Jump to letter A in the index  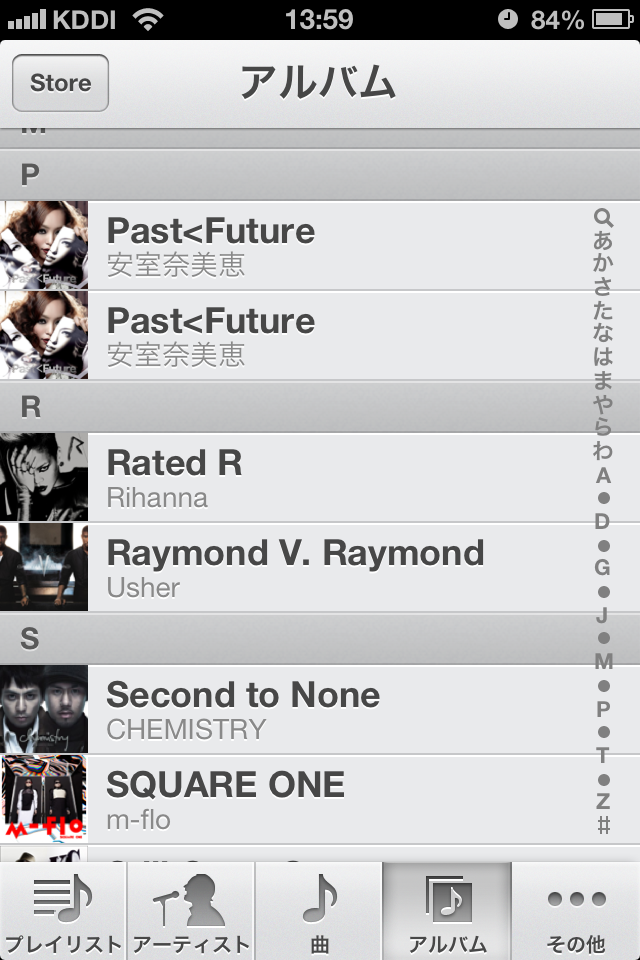coord(603,474)
